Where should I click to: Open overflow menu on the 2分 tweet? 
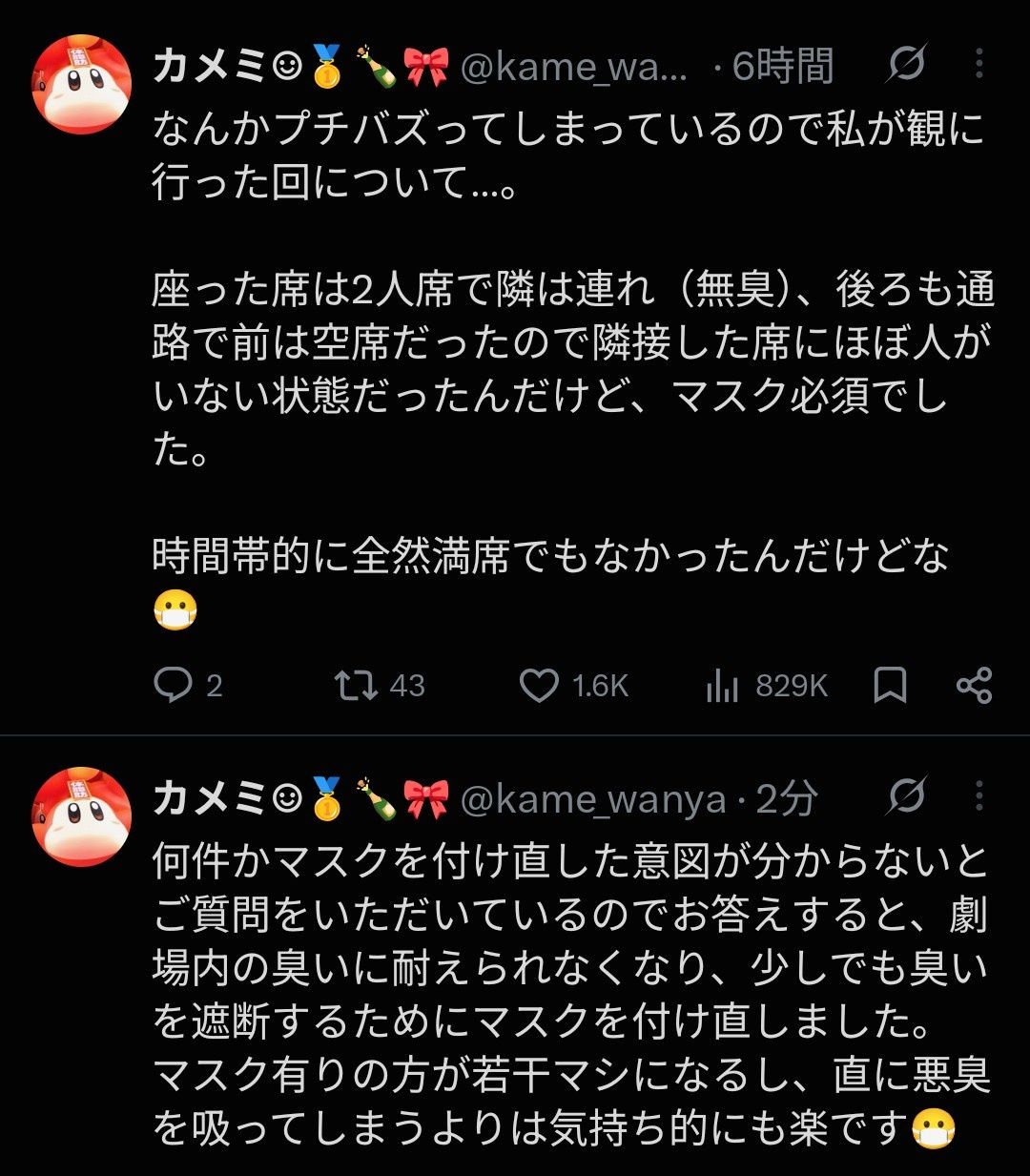pyautogui.click(x=979, y=796)
